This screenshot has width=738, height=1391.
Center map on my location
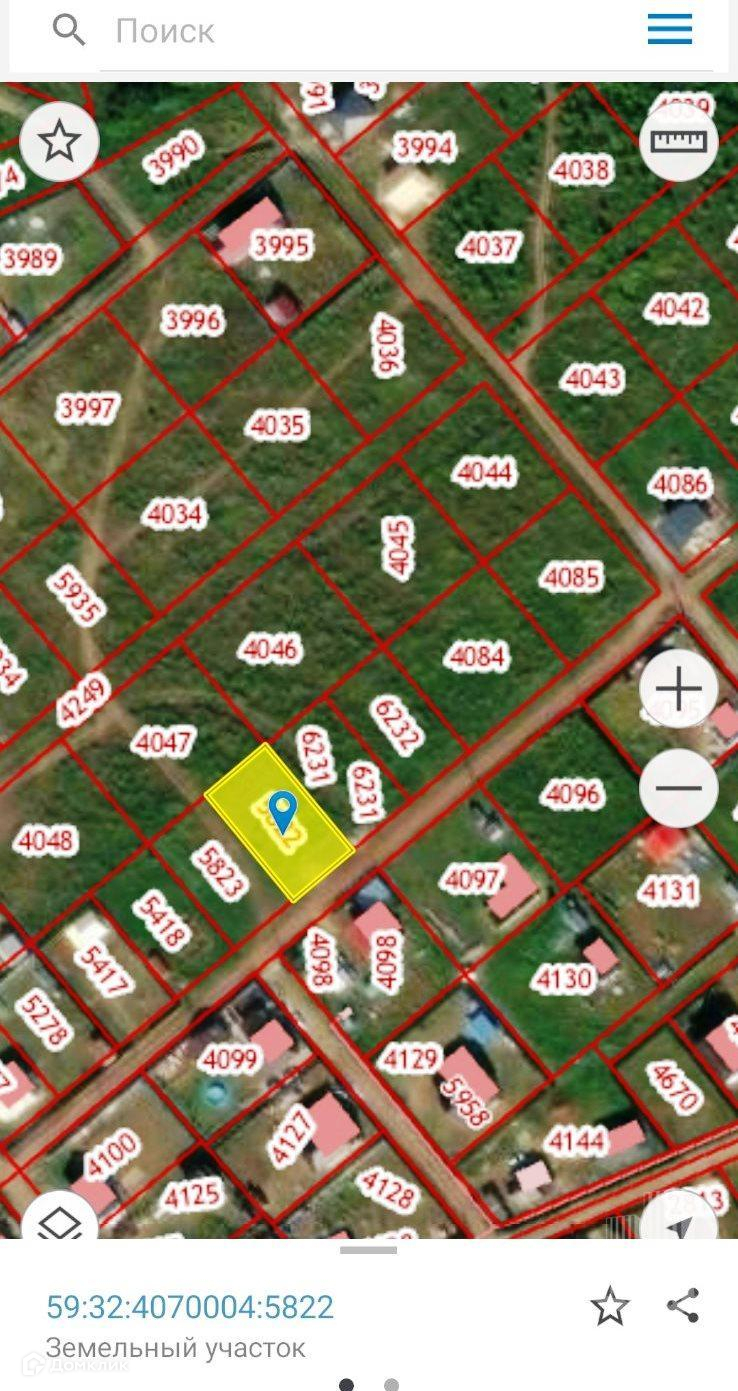[x=680, y=1224]
